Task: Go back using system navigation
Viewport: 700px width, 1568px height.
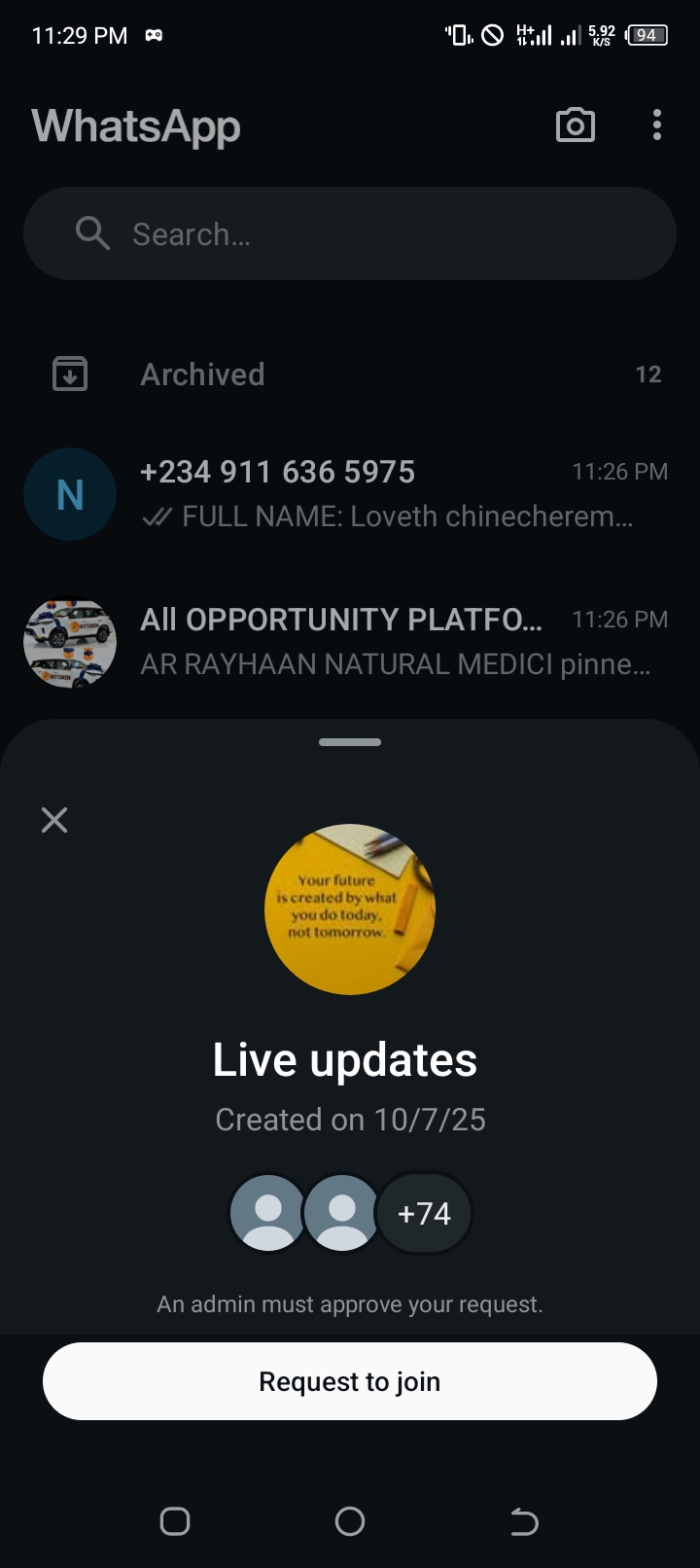Action: click(524, 1521)
